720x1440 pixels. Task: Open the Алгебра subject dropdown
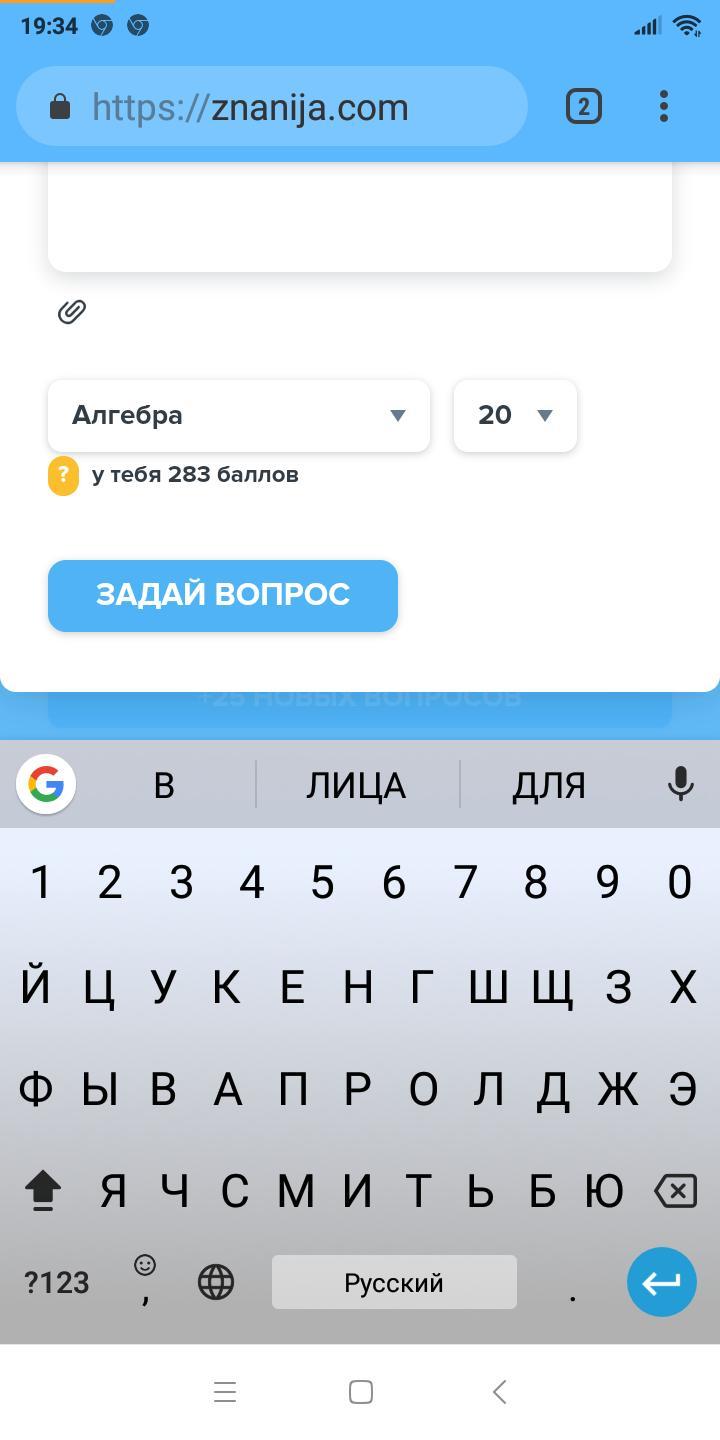(238, 415)
